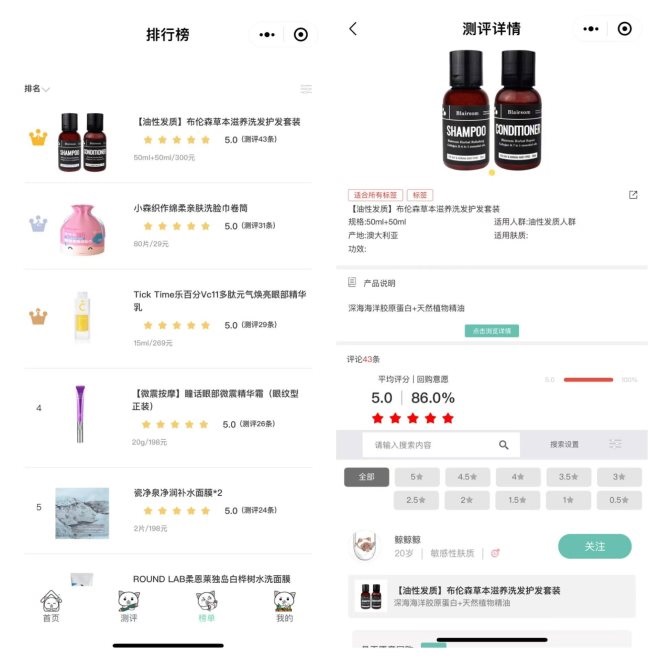Open the Tick Time 眼部精华乳 item
The image size is (660, 660).
coord(219,301)
